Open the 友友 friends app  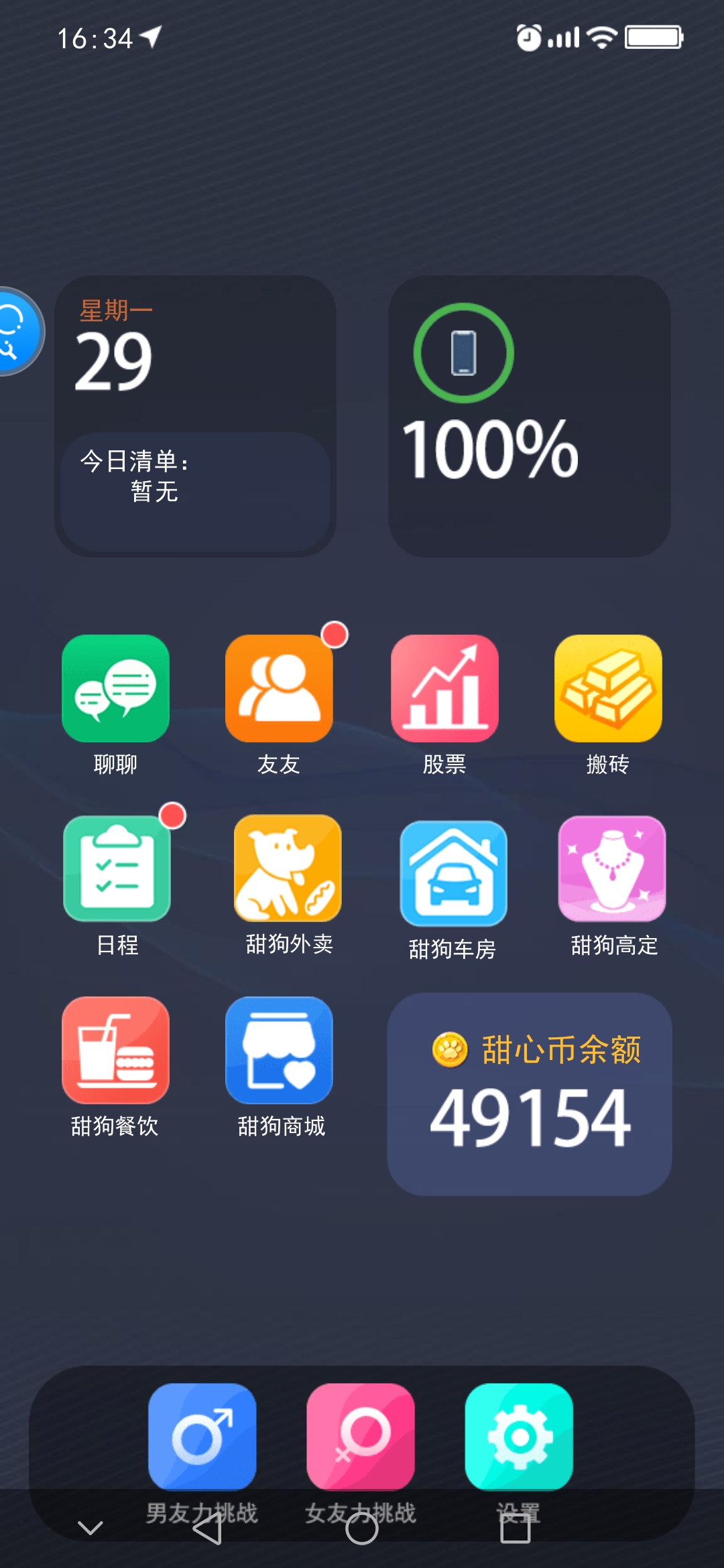tap(279, 688)
